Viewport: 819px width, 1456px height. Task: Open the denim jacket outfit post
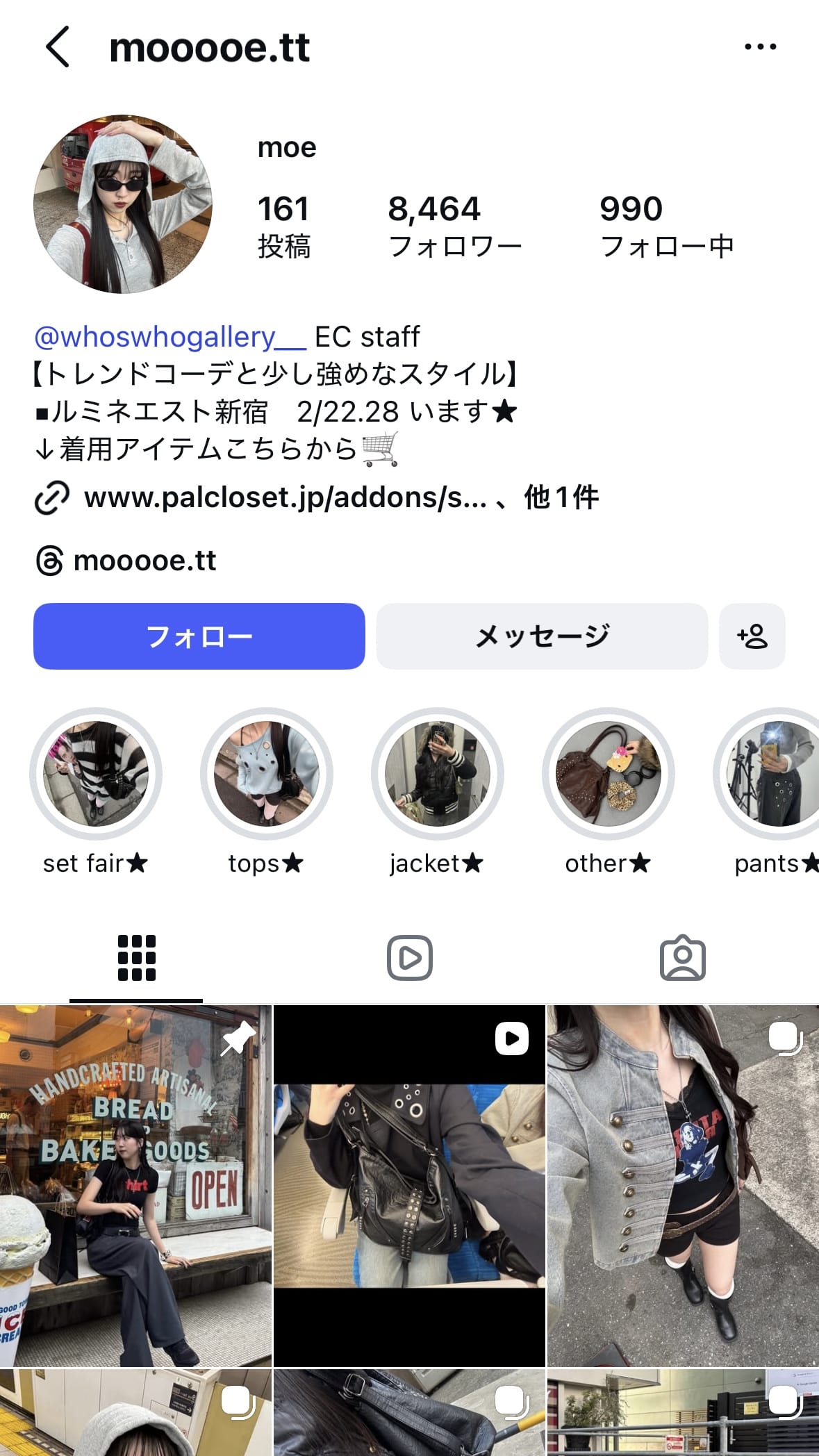(x=683, y=1185)
